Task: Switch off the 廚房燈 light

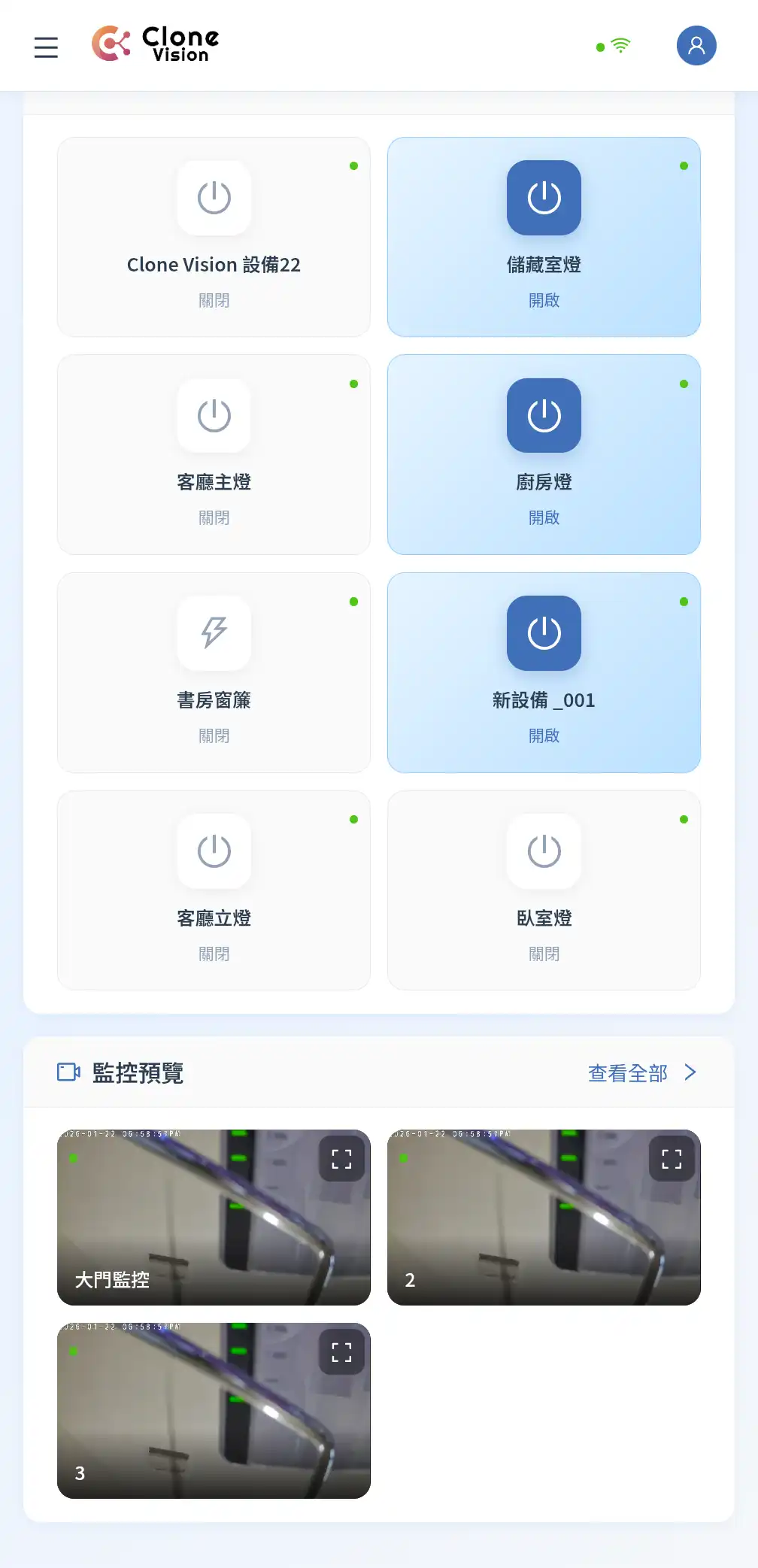Action: coord(544,416)
